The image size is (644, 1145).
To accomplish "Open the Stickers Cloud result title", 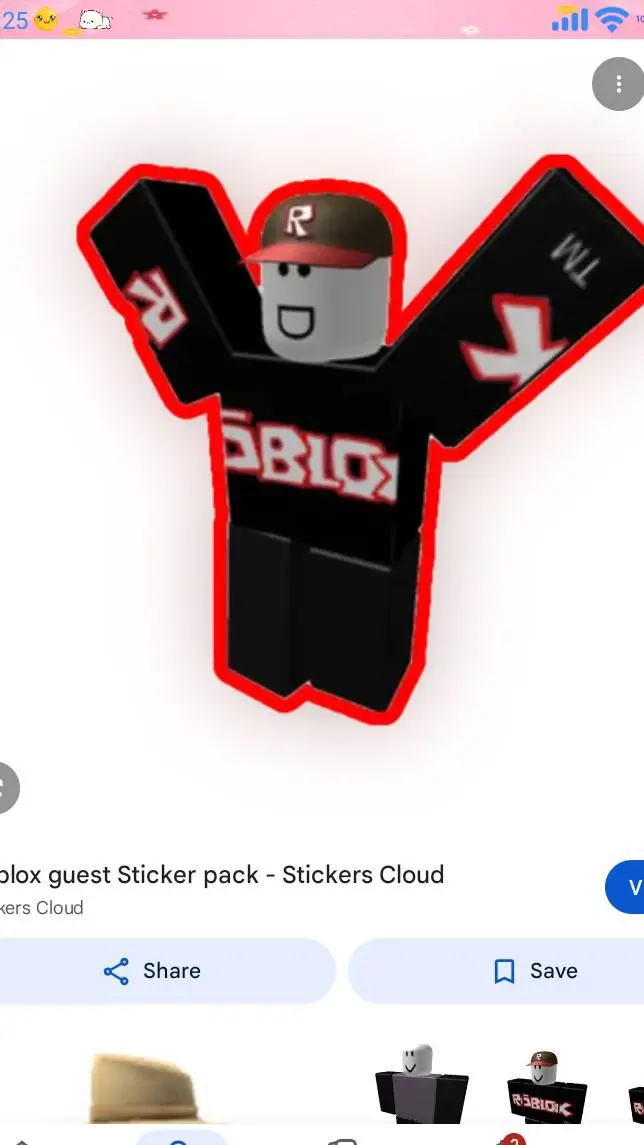I will click(x=222, y=875).
